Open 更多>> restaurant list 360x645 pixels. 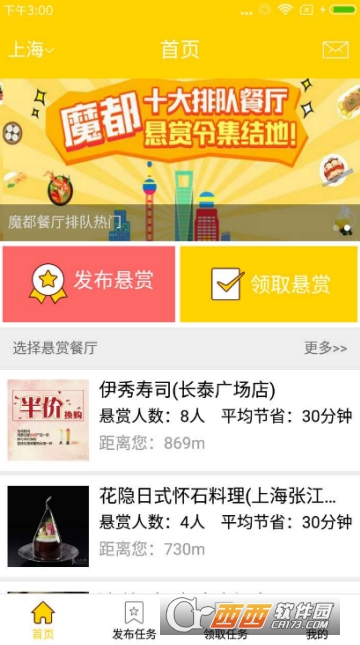(325, 348)
